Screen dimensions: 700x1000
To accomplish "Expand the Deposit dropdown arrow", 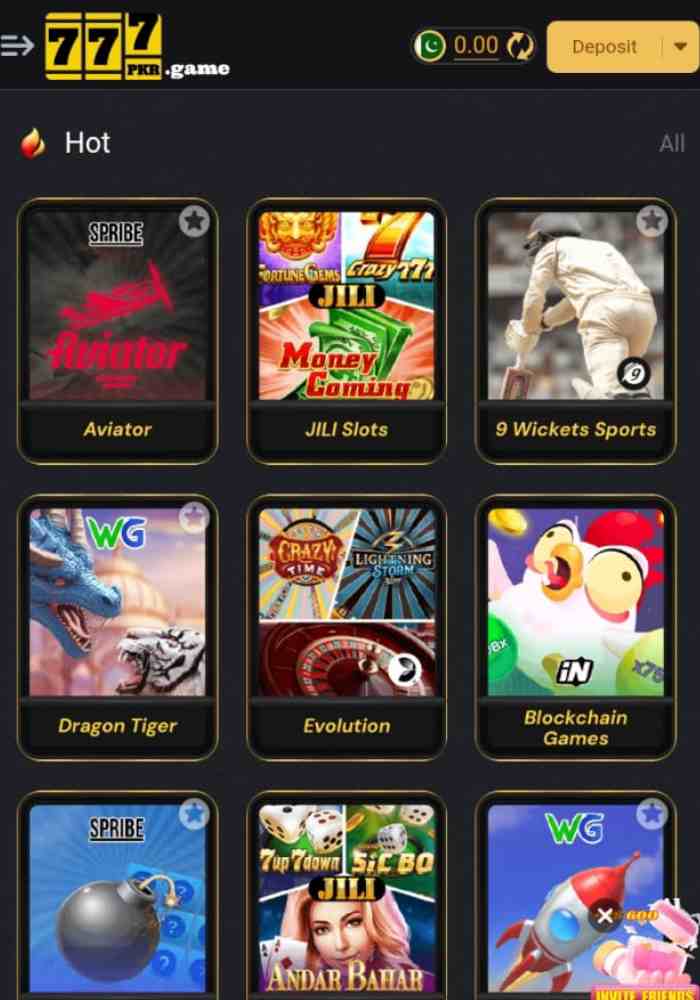I will [x=680, y=47].
